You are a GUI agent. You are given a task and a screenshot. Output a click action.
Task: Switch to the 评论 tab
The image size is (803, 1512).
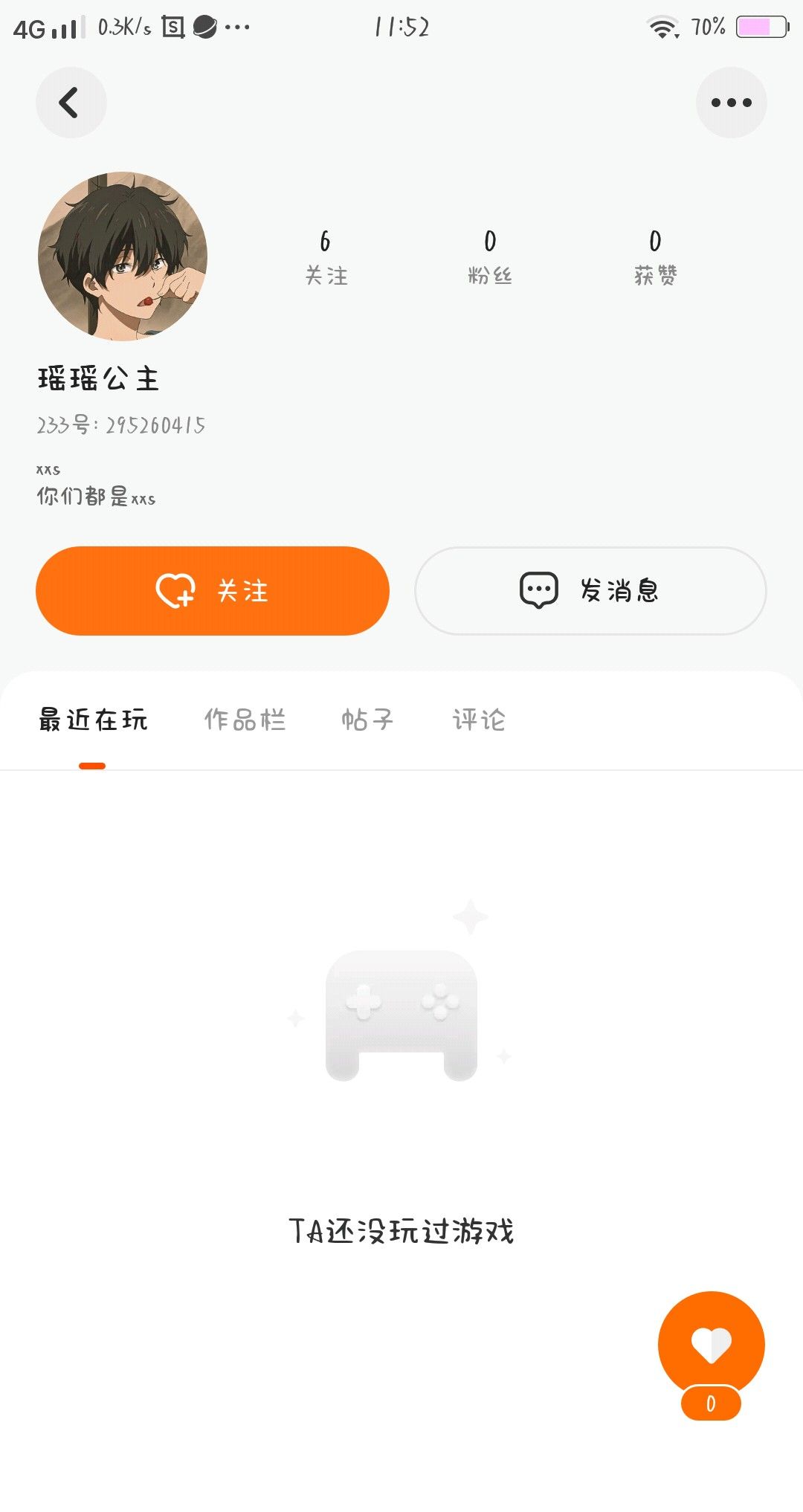point(480,720)
